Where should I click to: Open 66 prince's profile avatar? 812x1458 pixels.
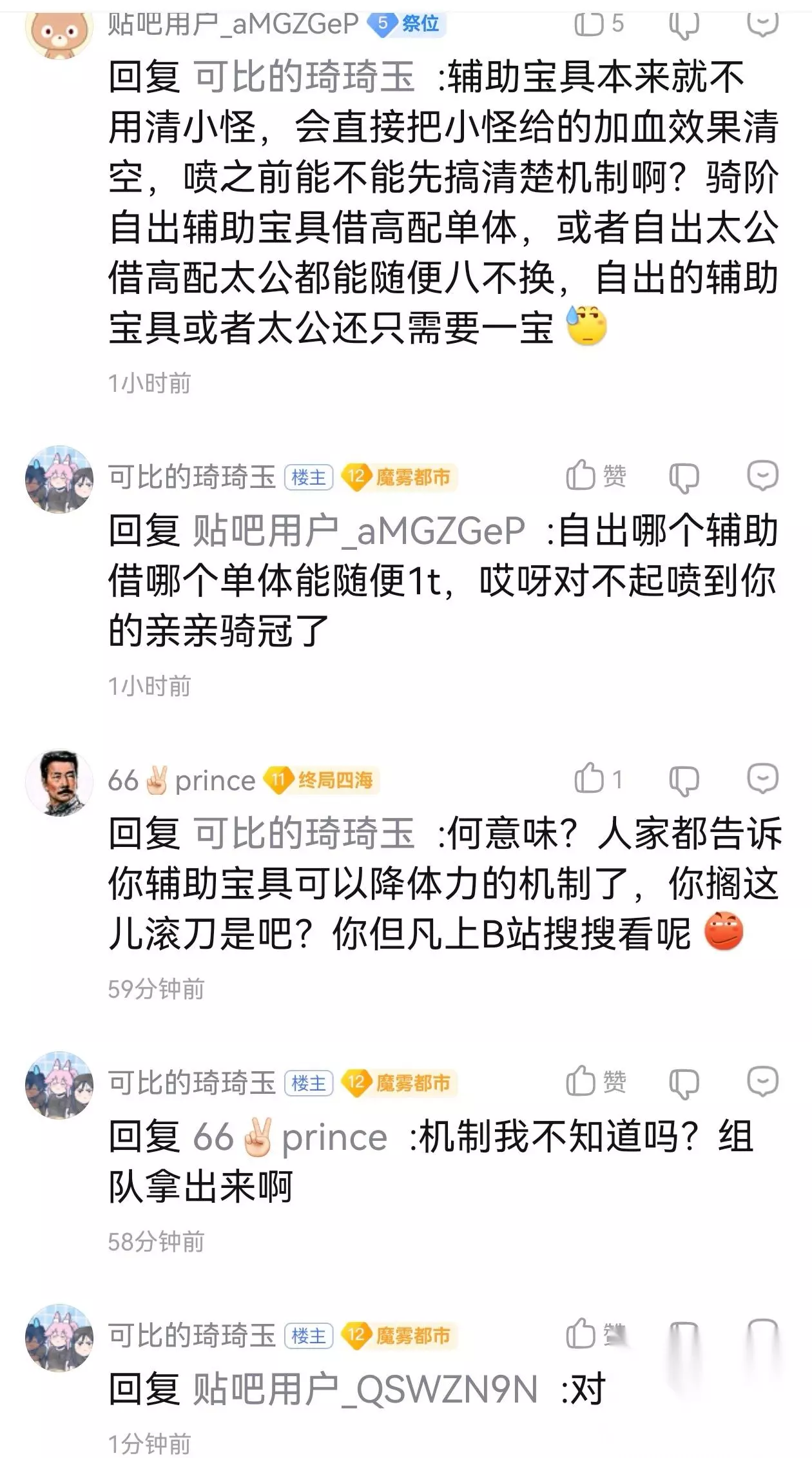[x=59, y=782]
